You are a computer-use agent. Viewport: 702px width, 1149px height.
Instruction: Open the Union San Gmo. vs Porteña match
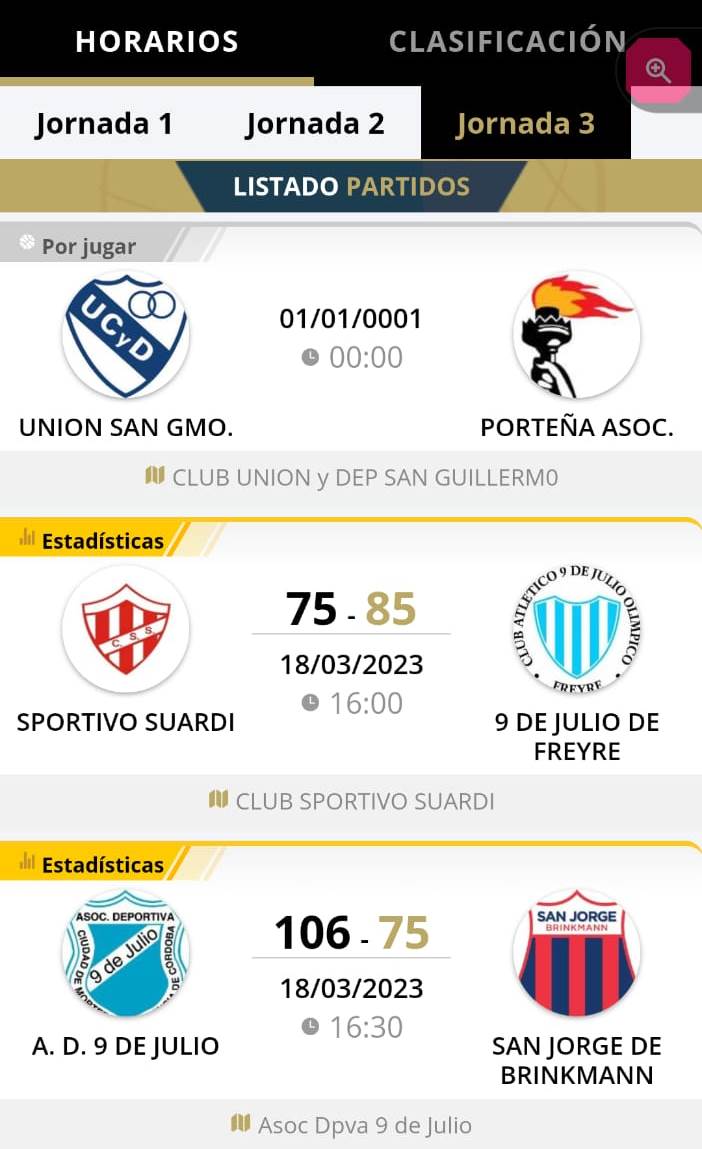[350, 340]
